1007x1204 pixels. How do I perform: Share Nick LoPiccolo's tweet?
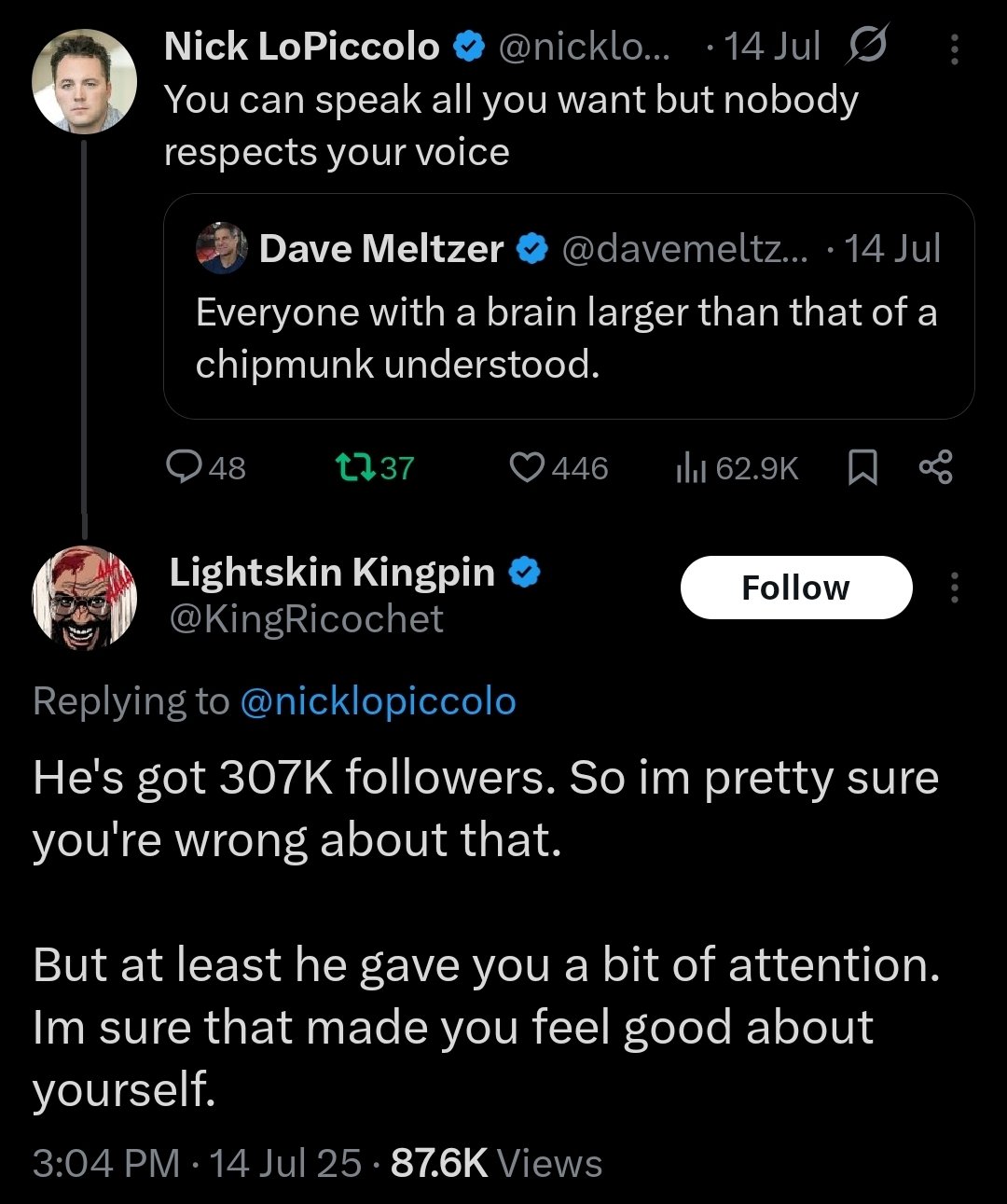(x=935, y=467)
